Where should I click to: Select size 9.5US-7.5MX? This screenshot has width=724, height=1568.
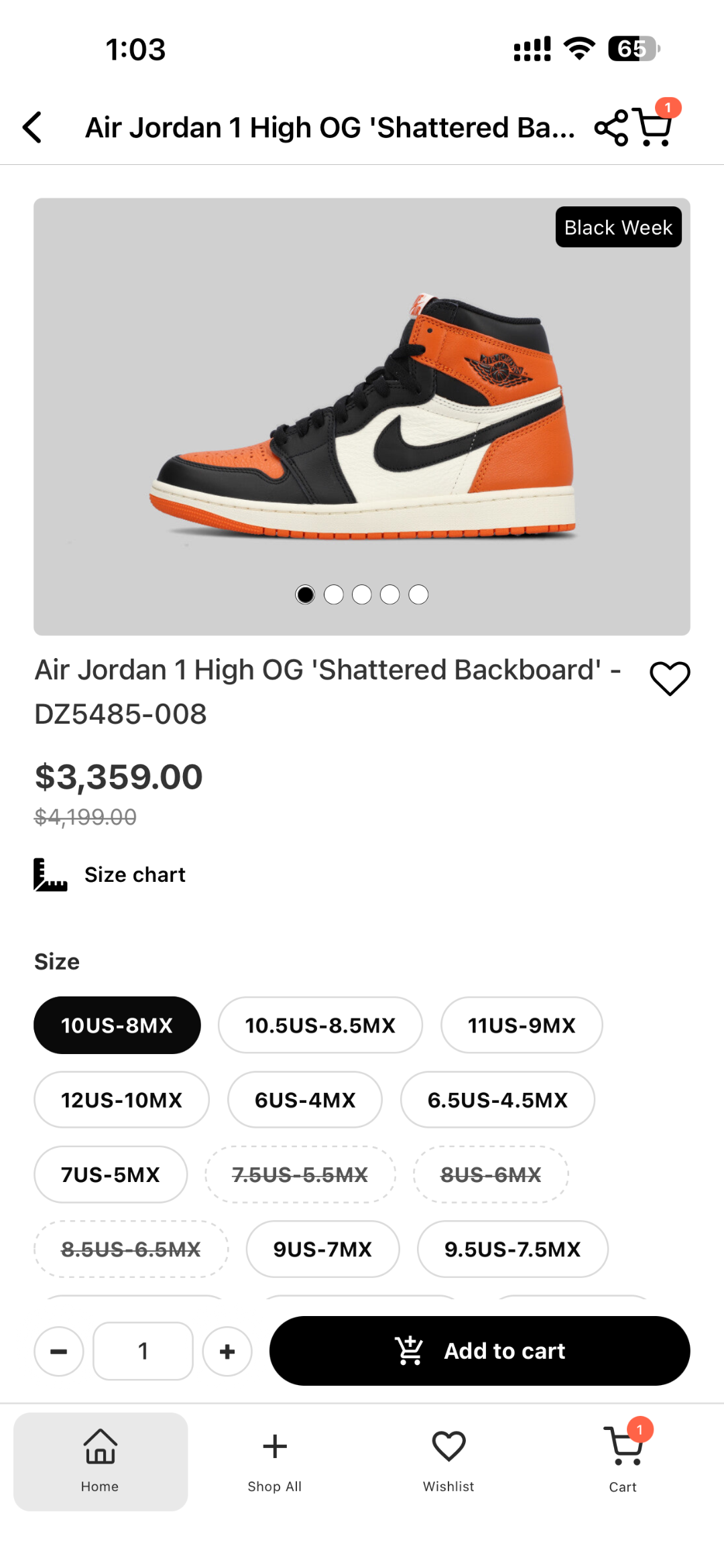click(513, 1249)
